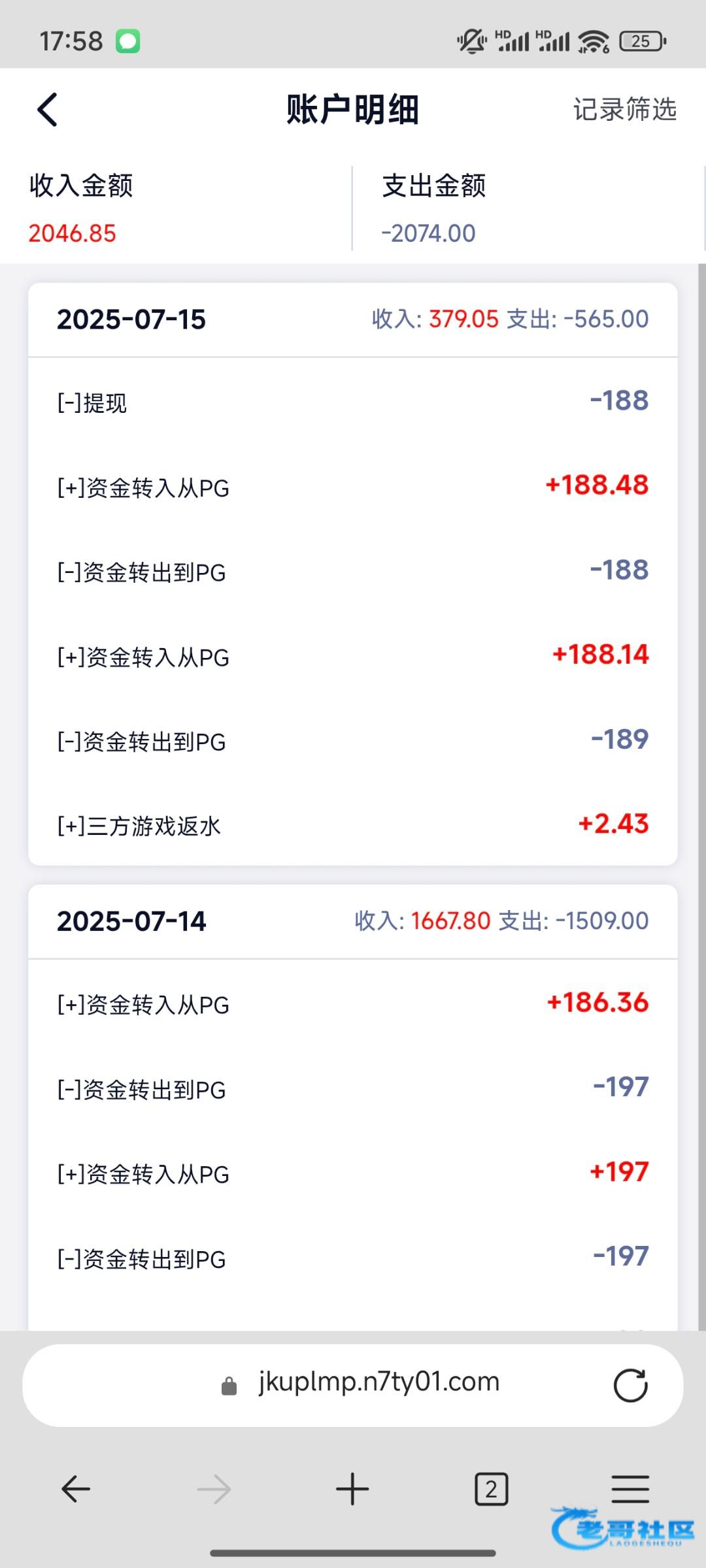This screenshot has width=706, height=1568.
Task: Open the browser hamburger menu
Action: 630,1489
